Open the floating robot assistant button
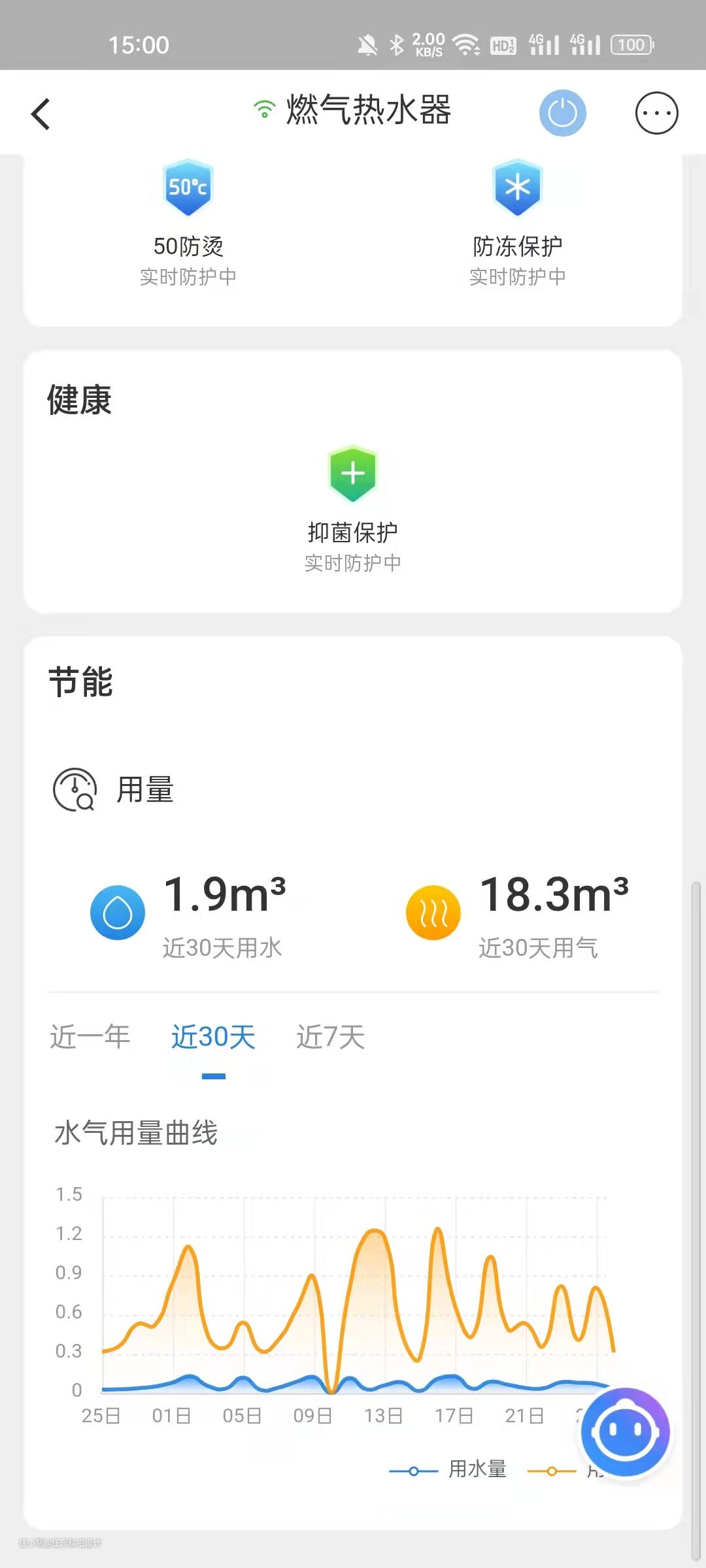706x1568 pixels. click(x=625, y=1432)
